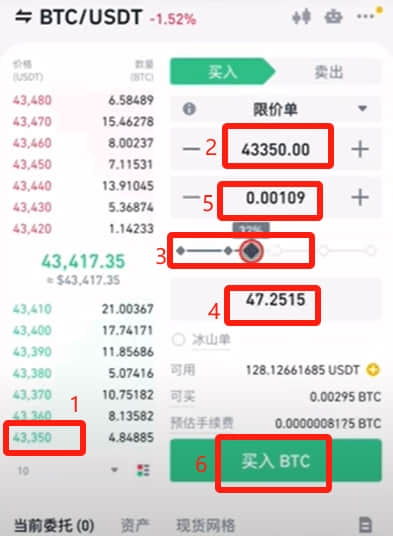Decrease price with the minus button

tap(191, 149)
